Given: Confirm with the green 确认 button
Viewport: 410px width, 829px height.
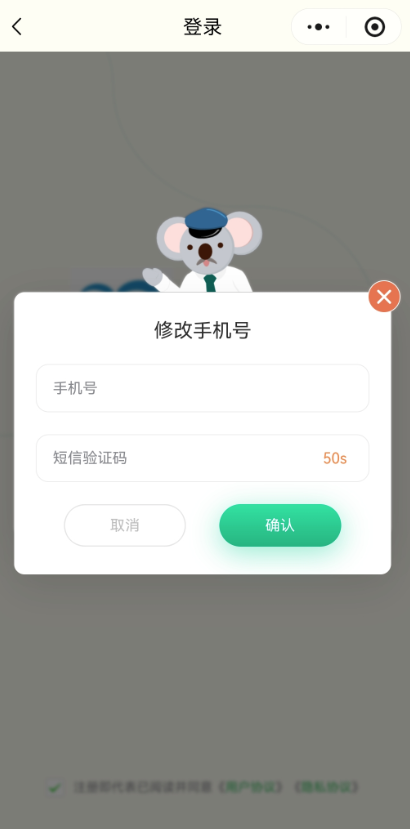Looking at the screenshot, I should 280,525.
